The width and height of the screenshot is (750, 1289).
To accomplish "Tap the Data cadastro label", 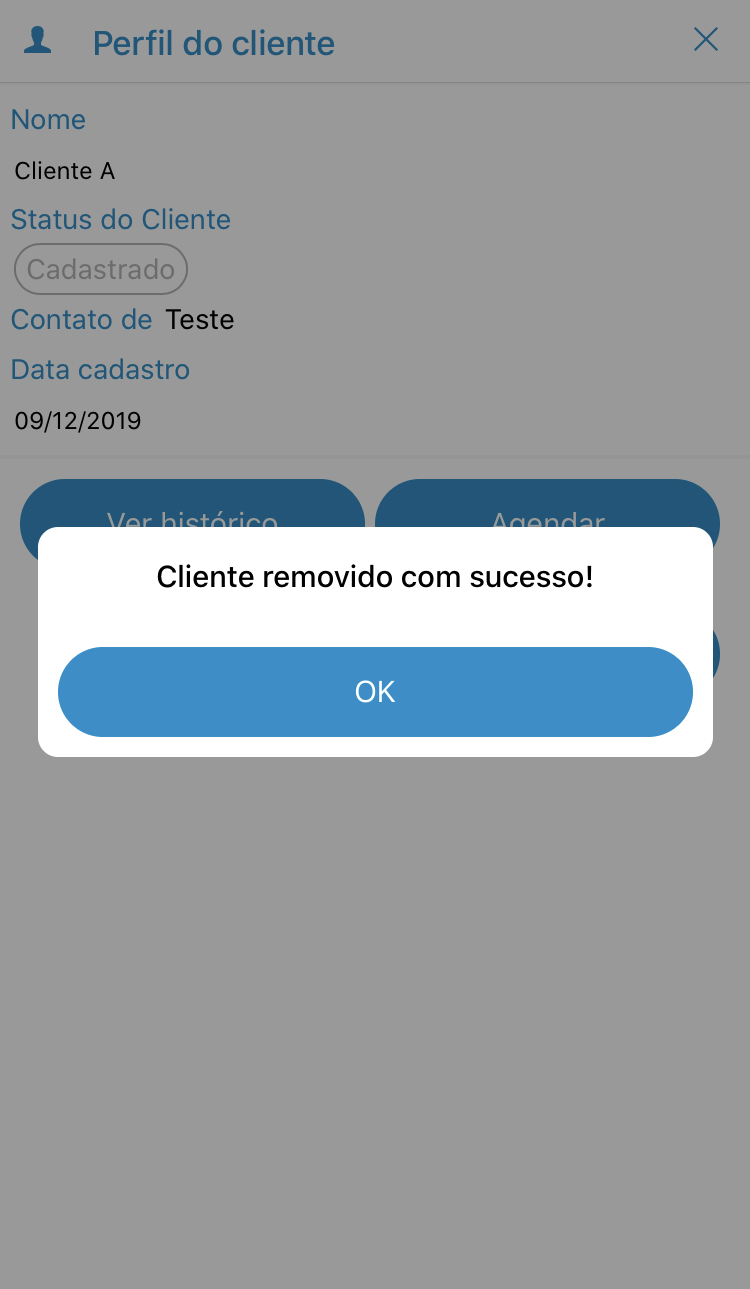I will click(100, 369).
